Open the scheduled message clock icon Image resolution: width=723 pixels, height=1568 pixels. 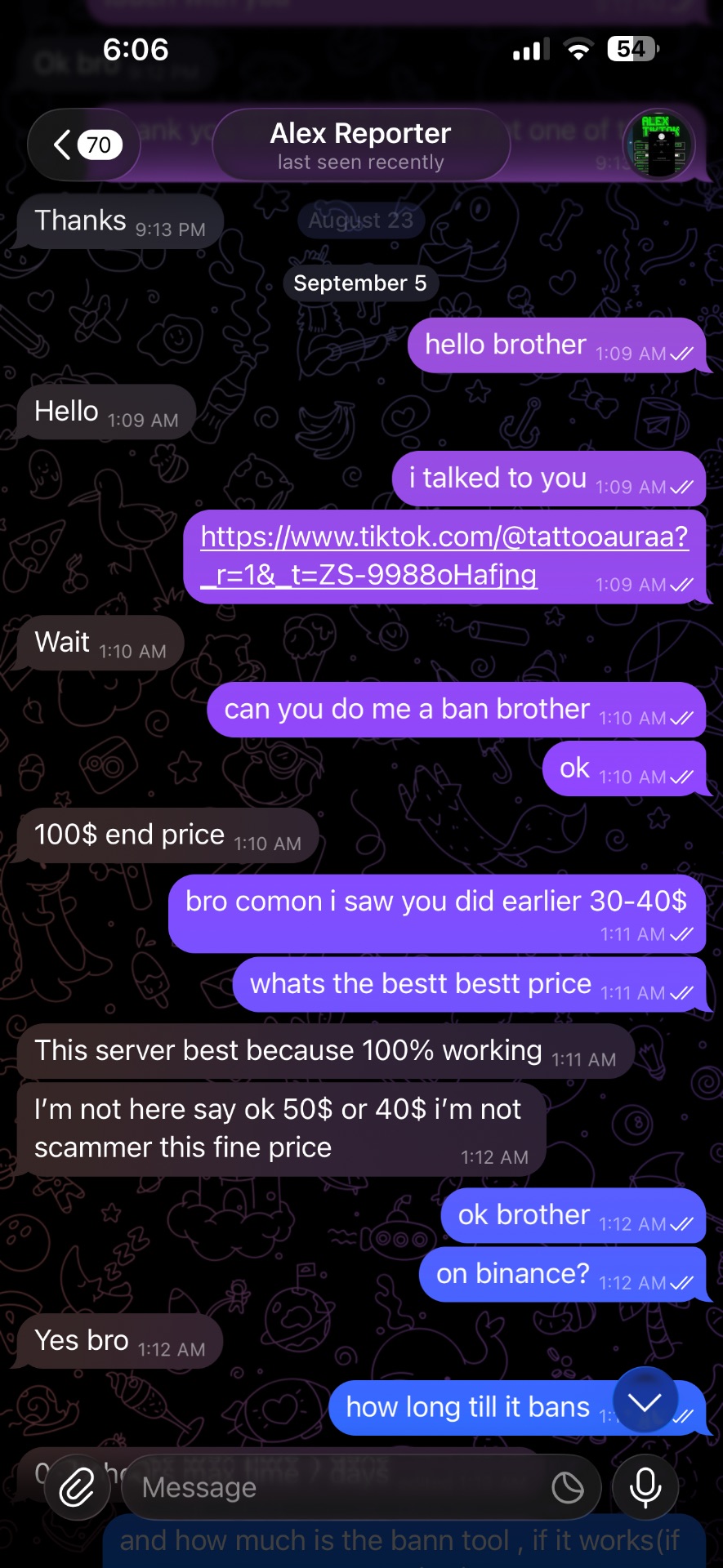click(568, 1487)
